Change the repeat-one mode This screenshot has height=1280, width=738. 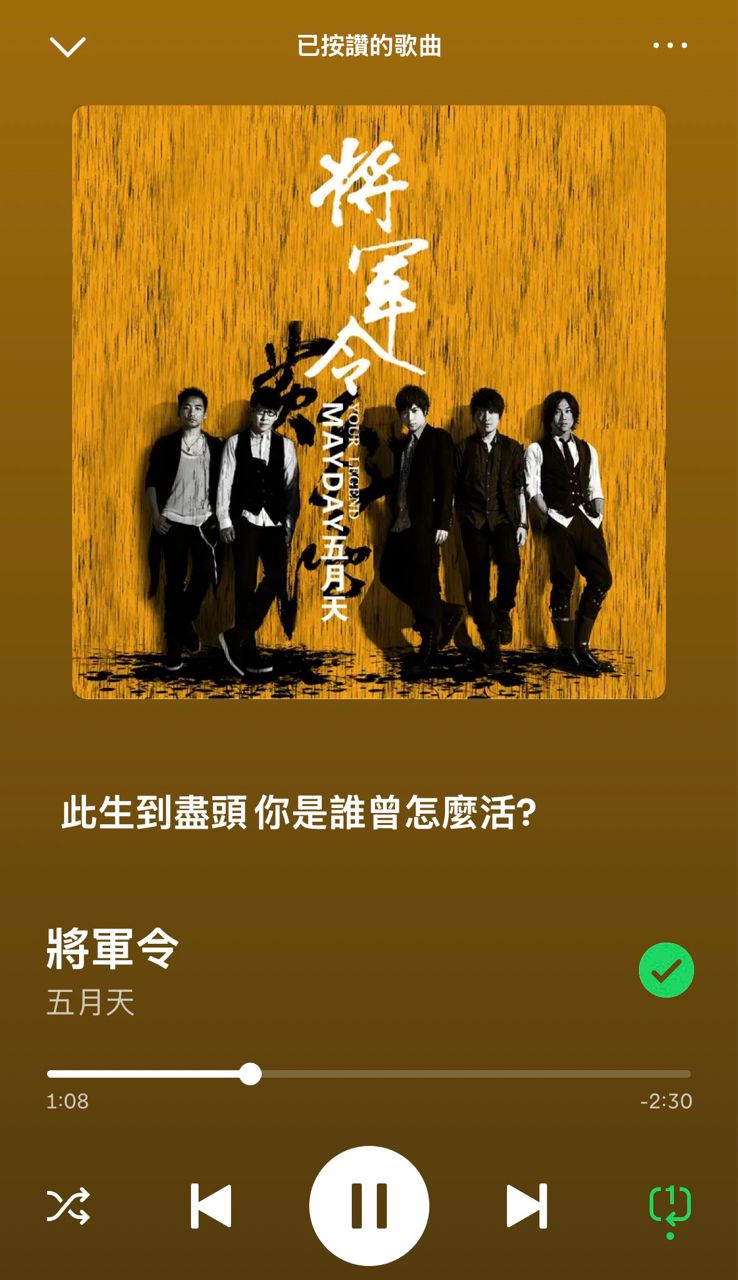pyautogui.click(x=670, y=1206)
